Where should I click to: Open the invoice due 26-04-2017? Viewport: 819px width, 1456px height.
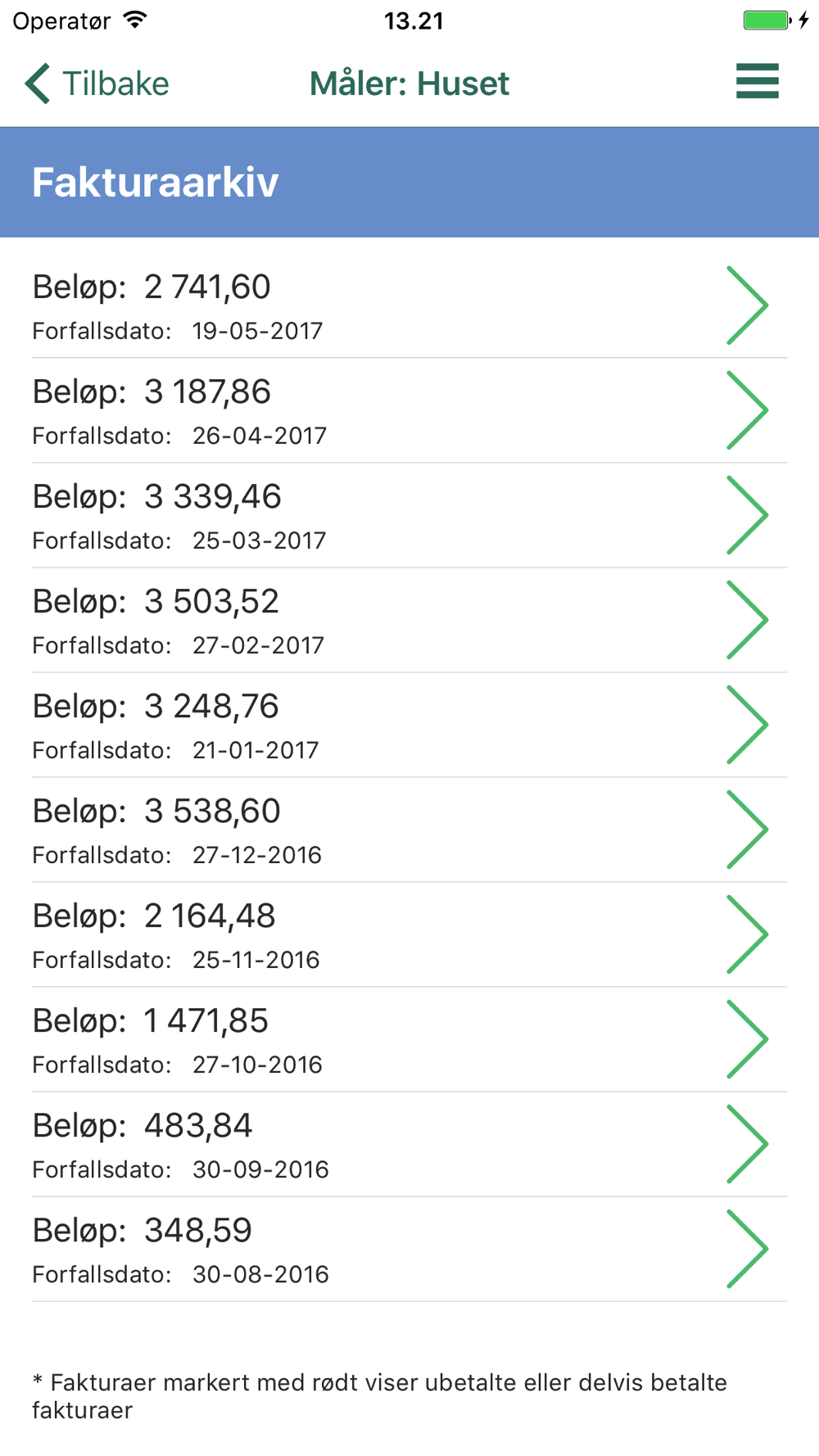pyautogui.click(x=409, y=410)
